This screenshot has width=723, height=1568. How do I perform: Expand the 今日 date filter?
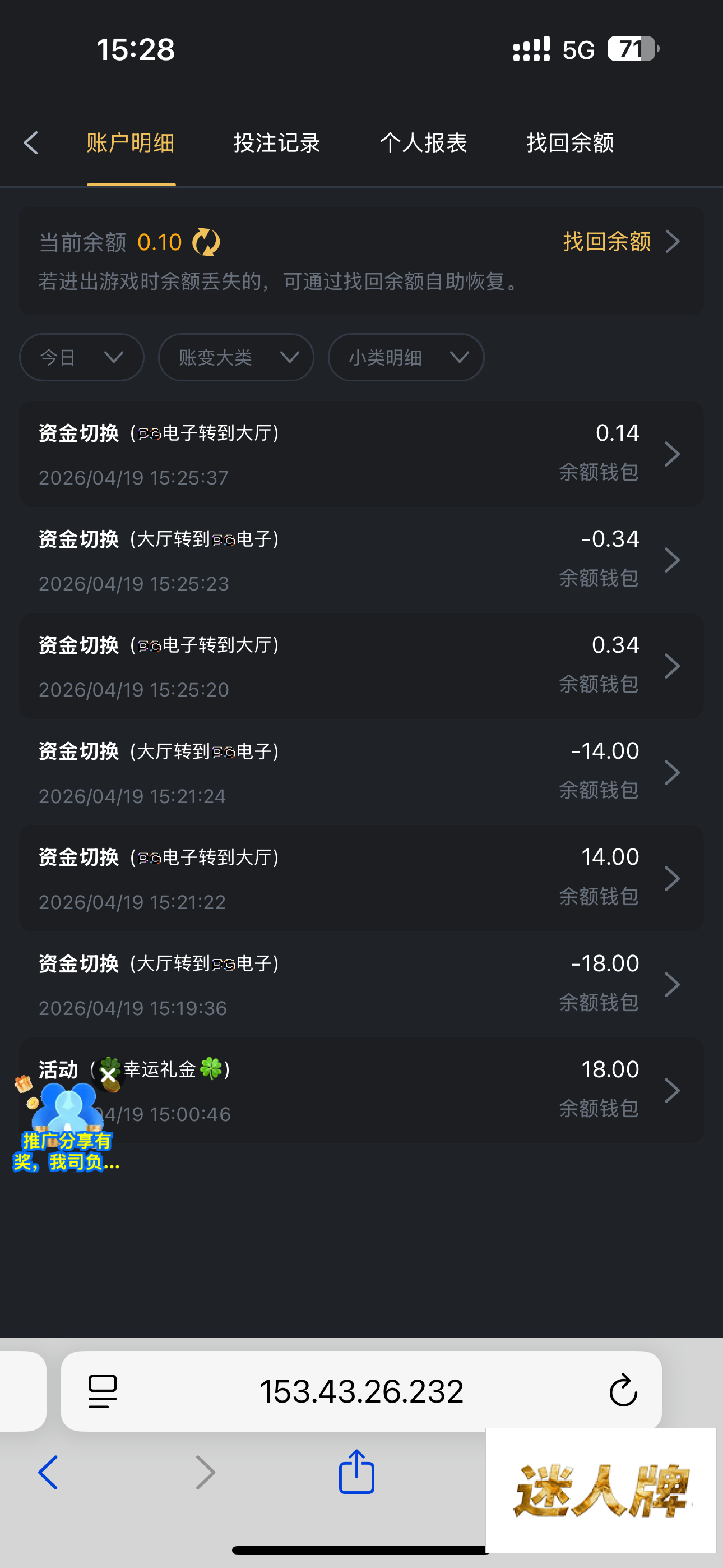(x=82, y=357)
